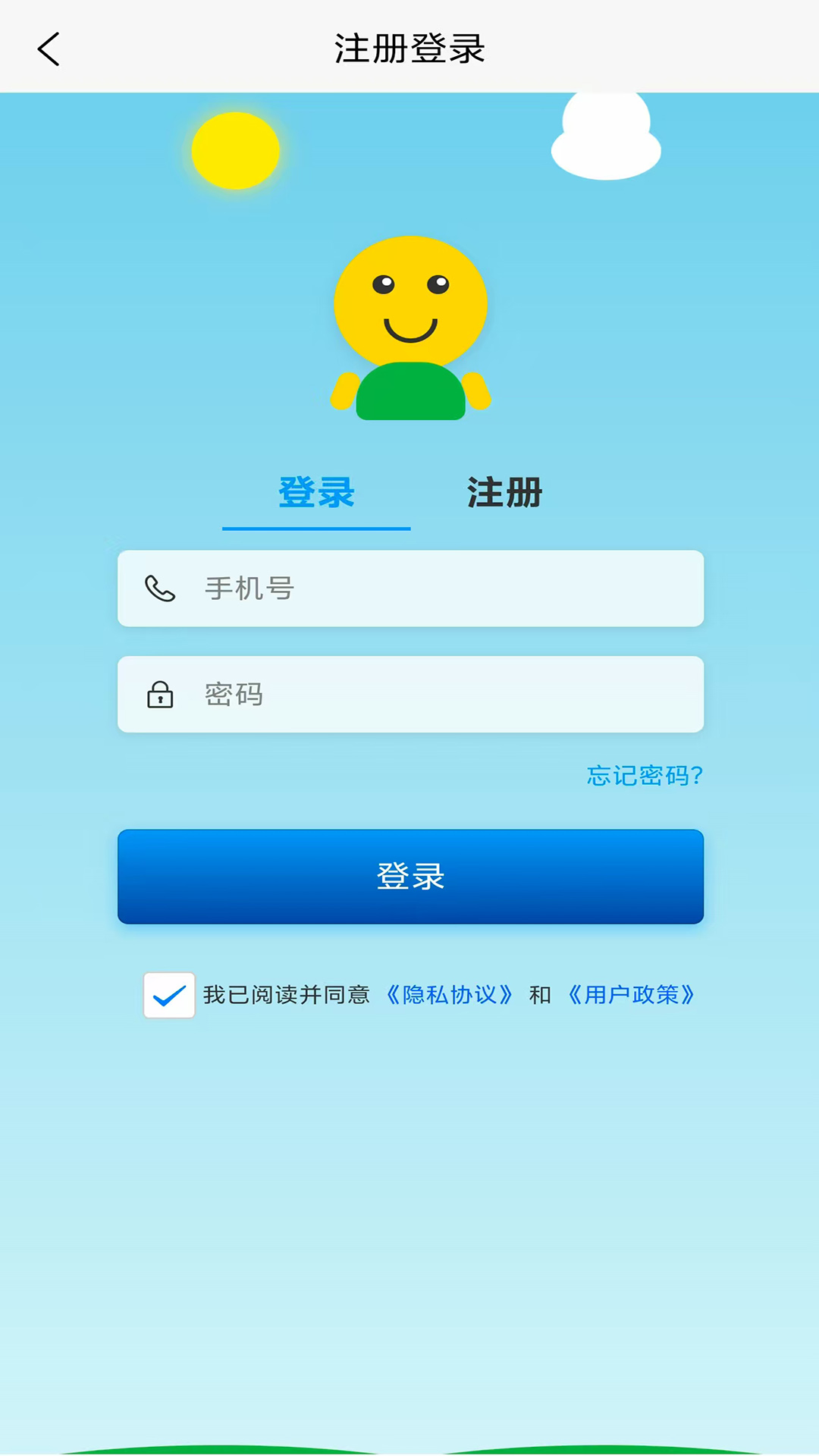Click the sun graphic in the sky
This screenshot has width=819, height=1456.
point(235,150)
